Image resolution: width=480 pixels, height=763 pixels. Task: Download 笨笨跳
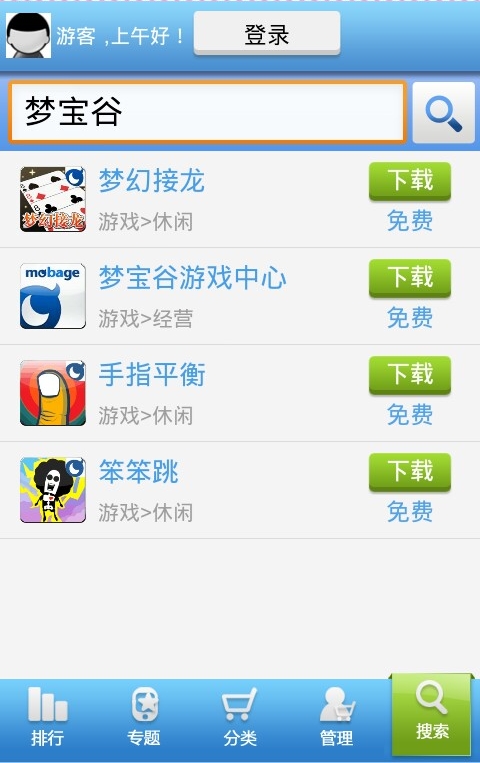pos(410,472)
